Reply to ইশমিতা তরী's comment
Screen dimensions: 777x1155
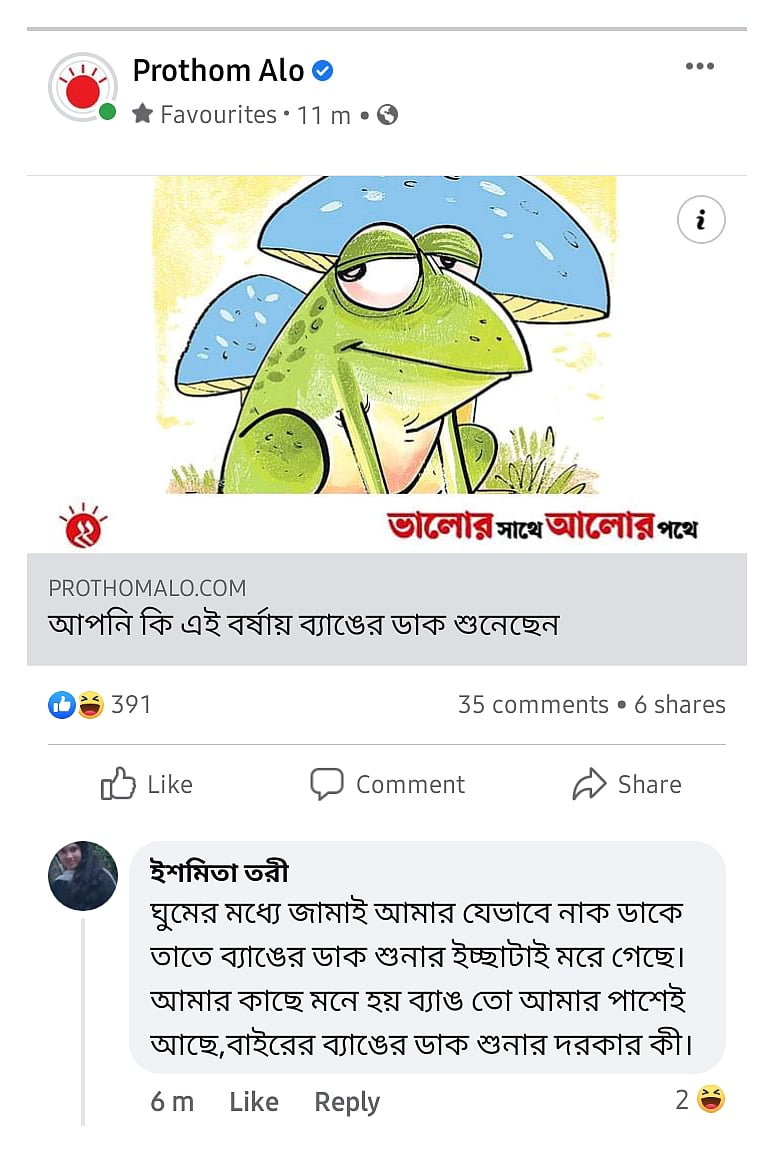pos(347,1102)
